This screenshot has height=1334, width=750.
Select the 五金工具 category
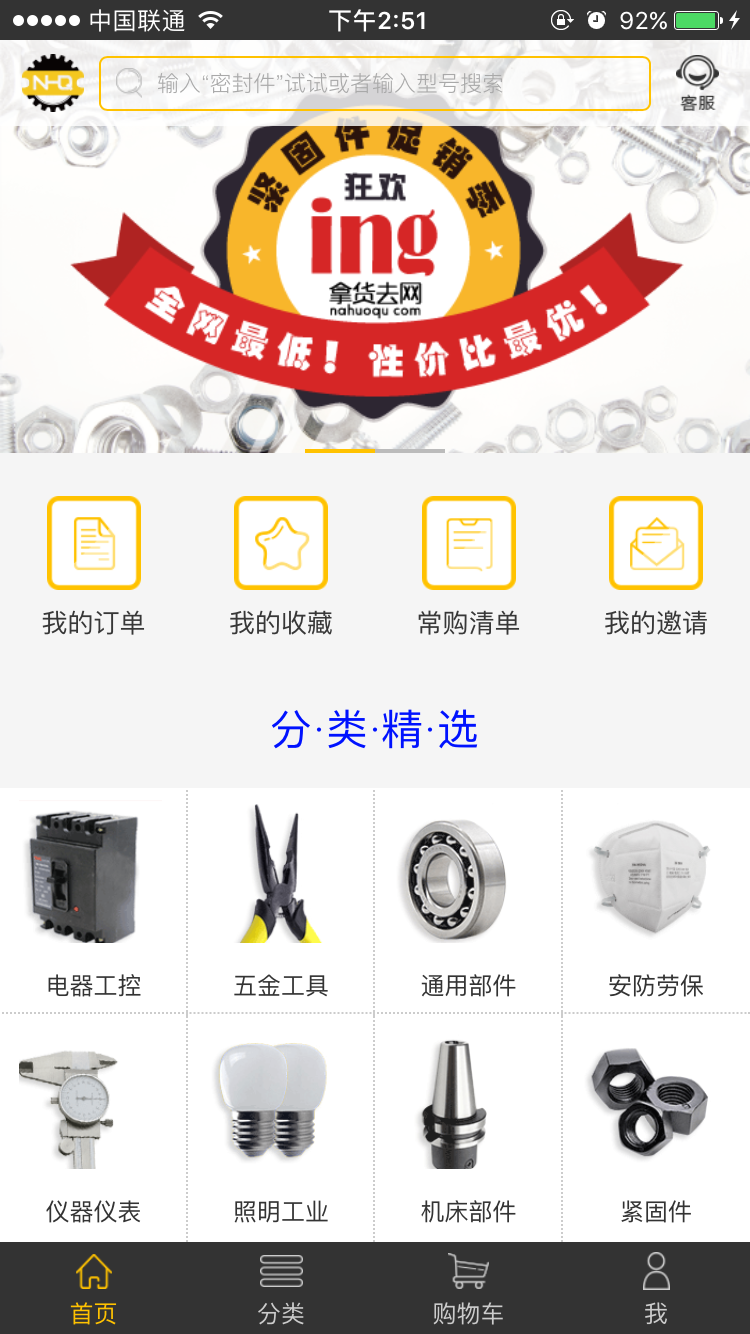point(281,900)
